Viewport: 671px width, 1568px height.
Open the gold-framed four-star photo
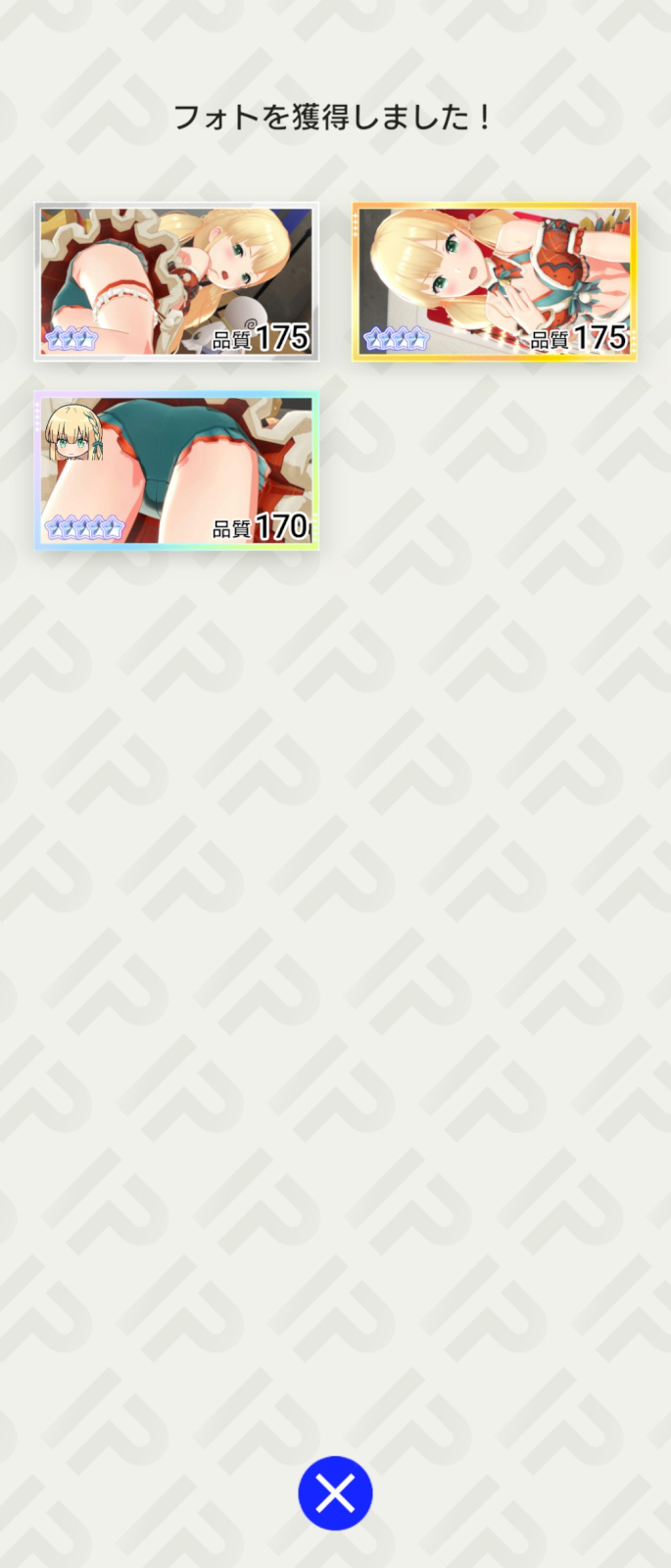pyautogui.click(x=494, y=282)
